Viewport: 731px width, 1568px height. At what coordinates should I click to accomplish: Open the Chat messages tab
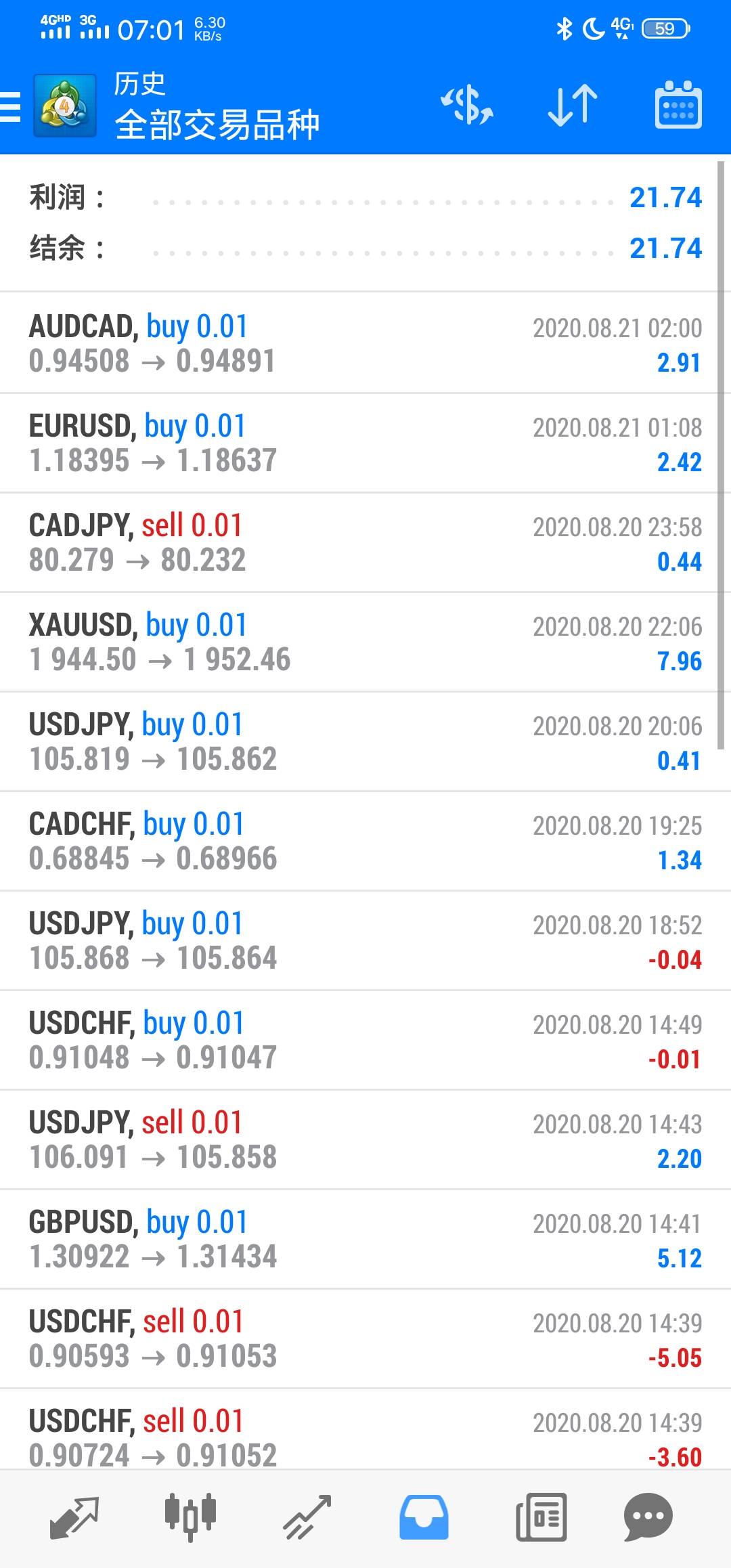tap(648, 1517)
